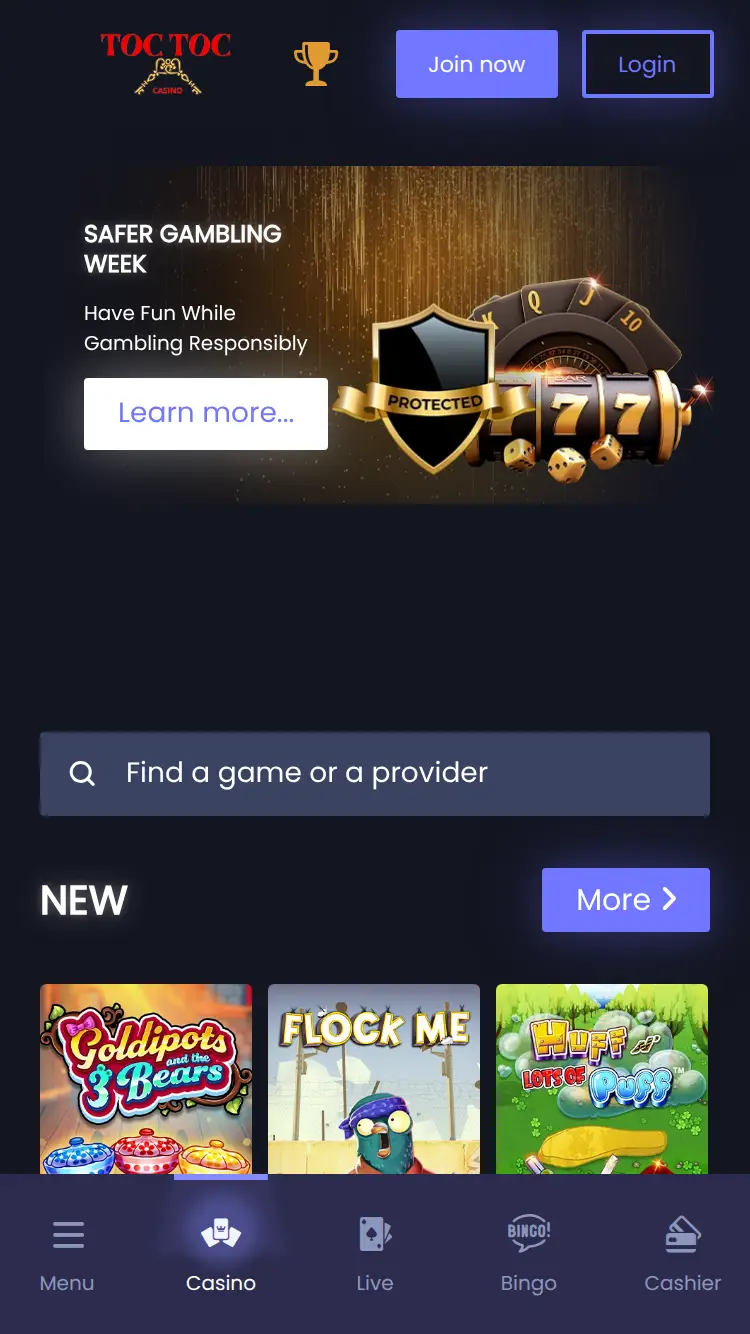Open the Login button
Viewport: 750px width, 1334px height.
tap(647, 63)
